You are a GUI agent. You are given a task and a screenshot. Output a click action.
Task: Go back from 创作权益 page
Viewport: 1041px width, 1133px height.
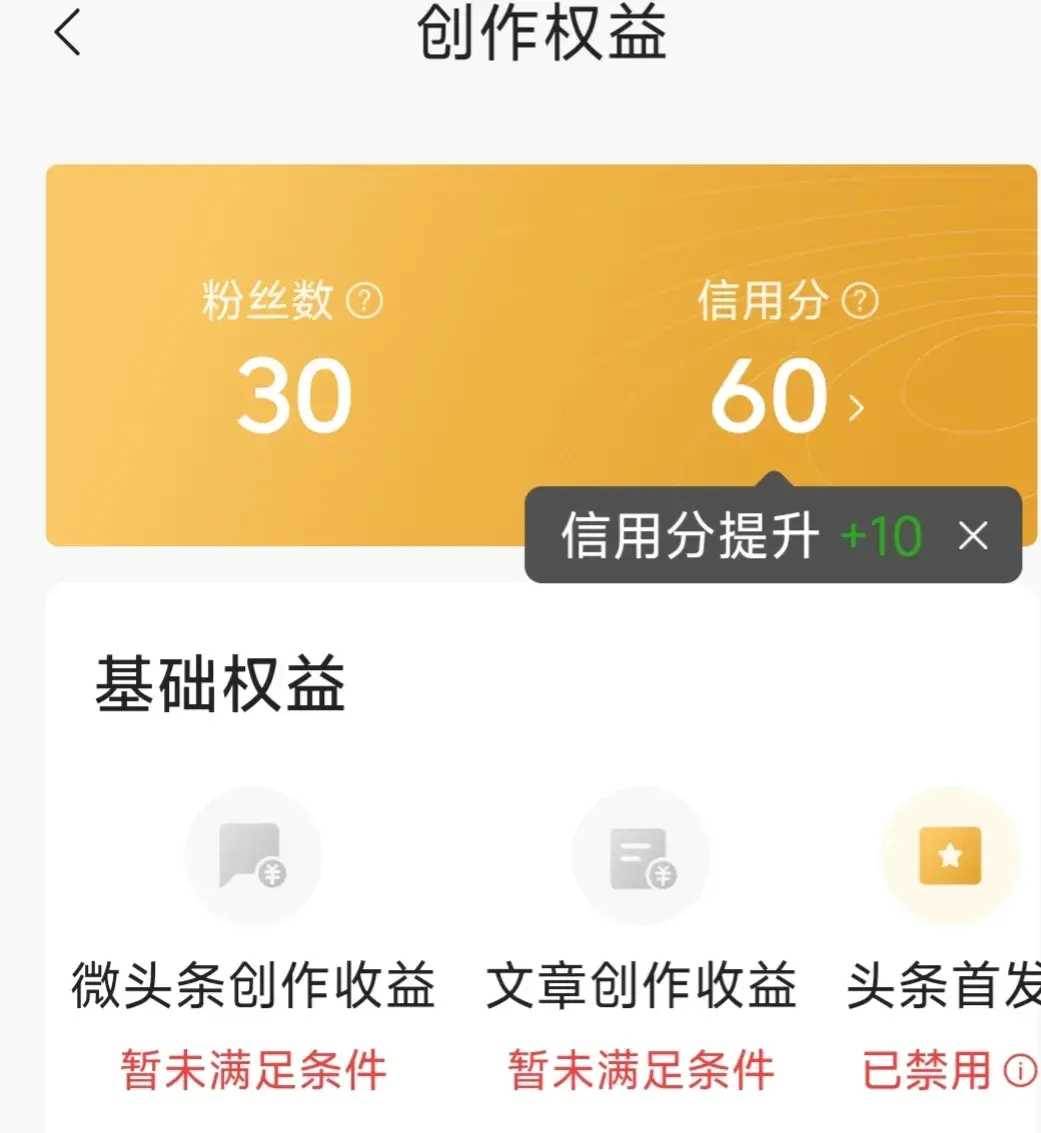pyautogui.click(x=67, y=34)
